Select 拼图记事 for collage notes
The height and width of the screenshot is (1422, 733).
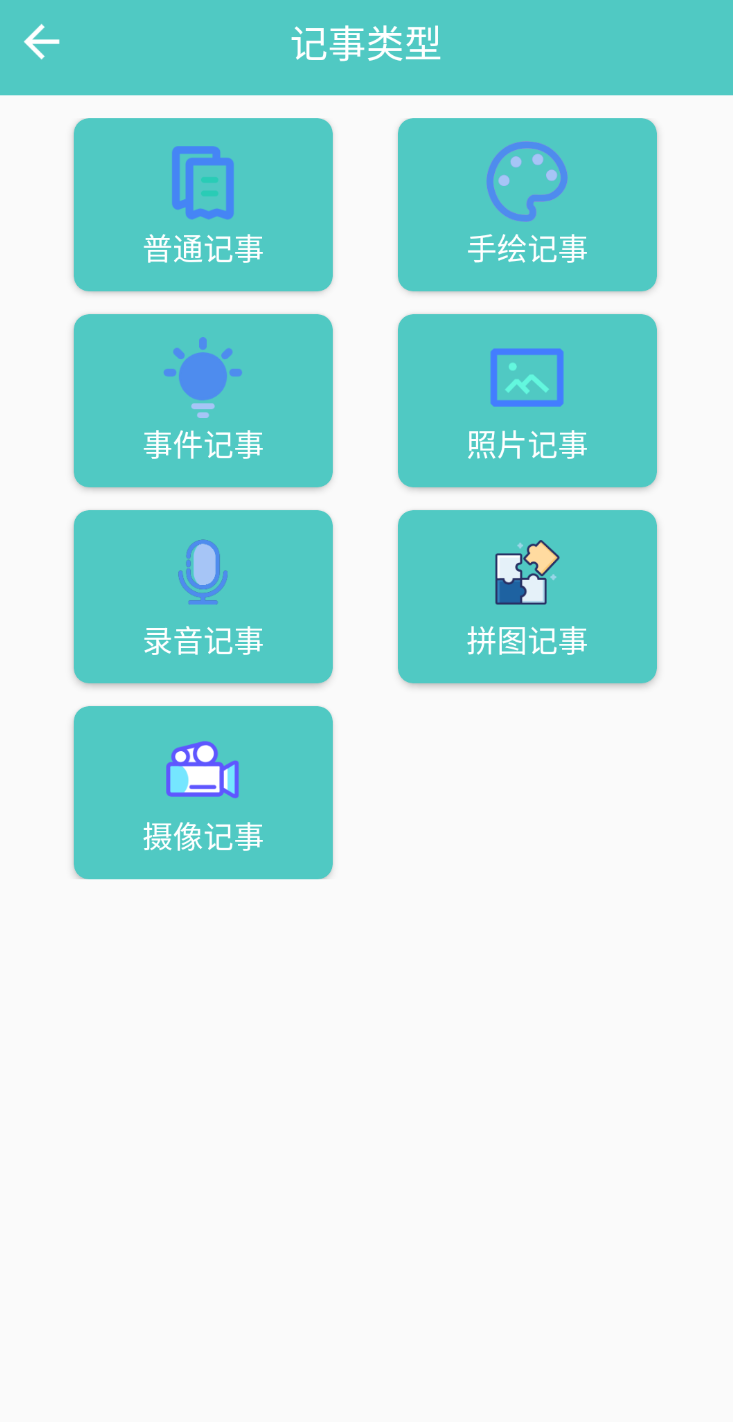[527, 596]
